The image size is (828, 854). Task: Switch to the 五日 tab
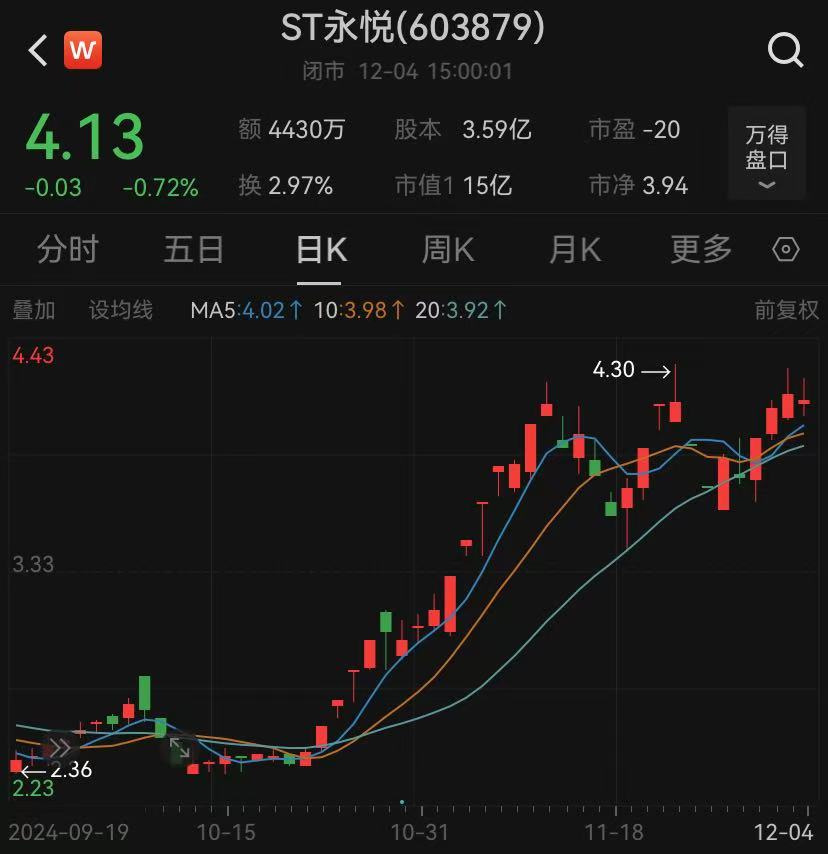194,249
